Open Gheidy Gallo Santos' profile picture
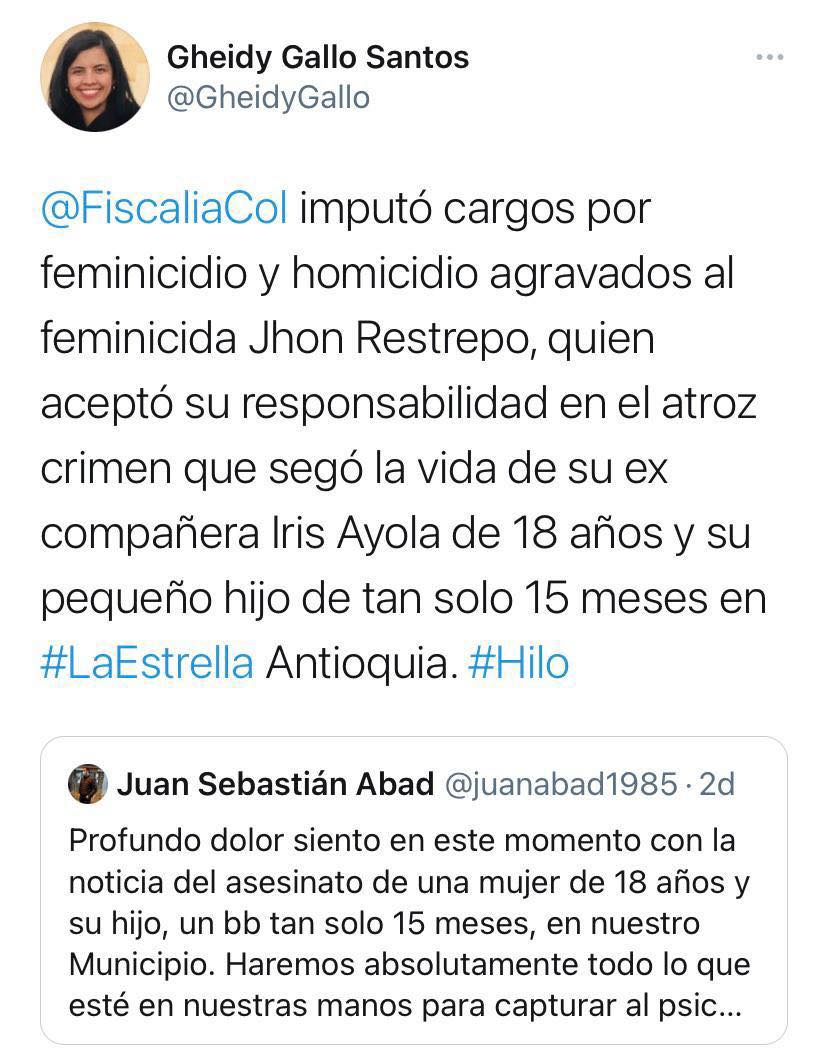This screenshot has height=1060, width=828. [x=94, y=79]
